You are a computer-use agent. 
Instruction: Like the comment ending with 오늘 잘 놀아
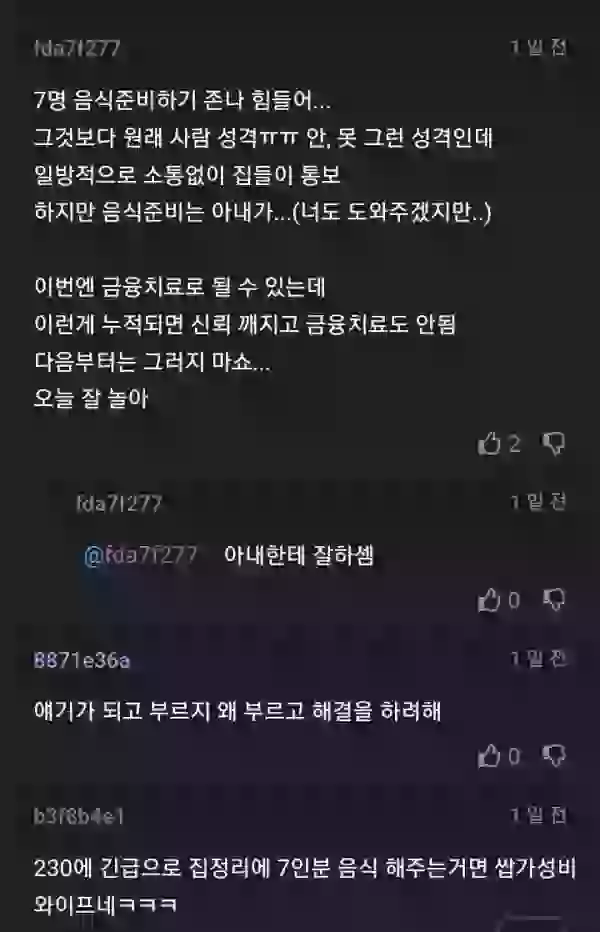[x=489, y=443]
